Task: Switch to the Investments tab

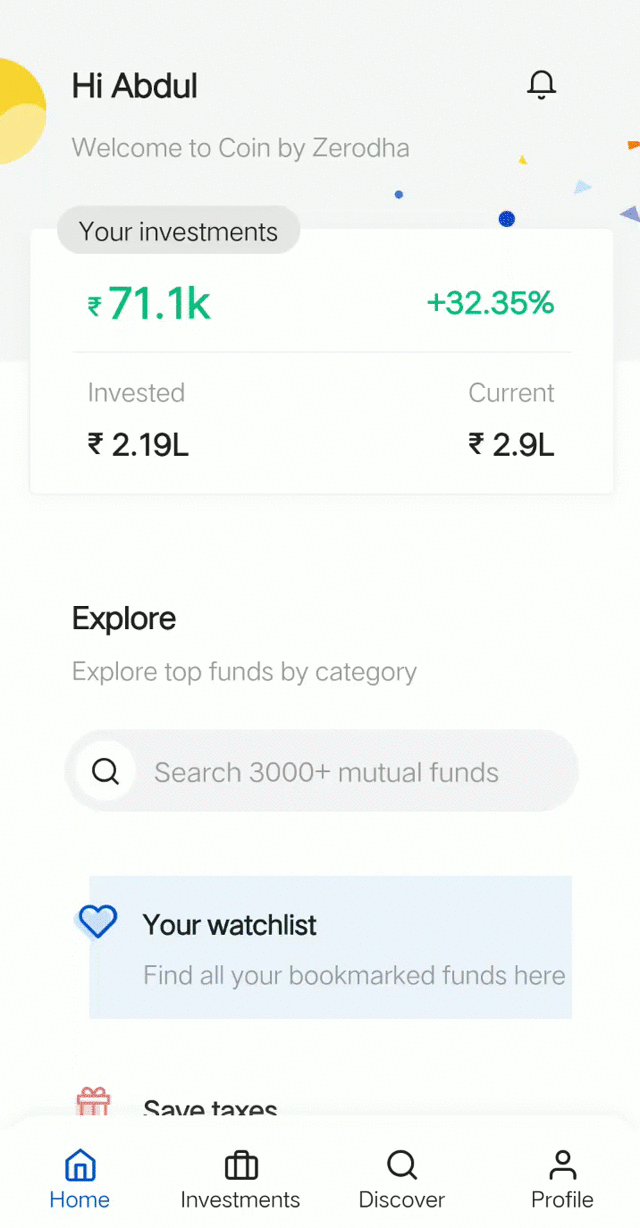Action: point(240,1179)
